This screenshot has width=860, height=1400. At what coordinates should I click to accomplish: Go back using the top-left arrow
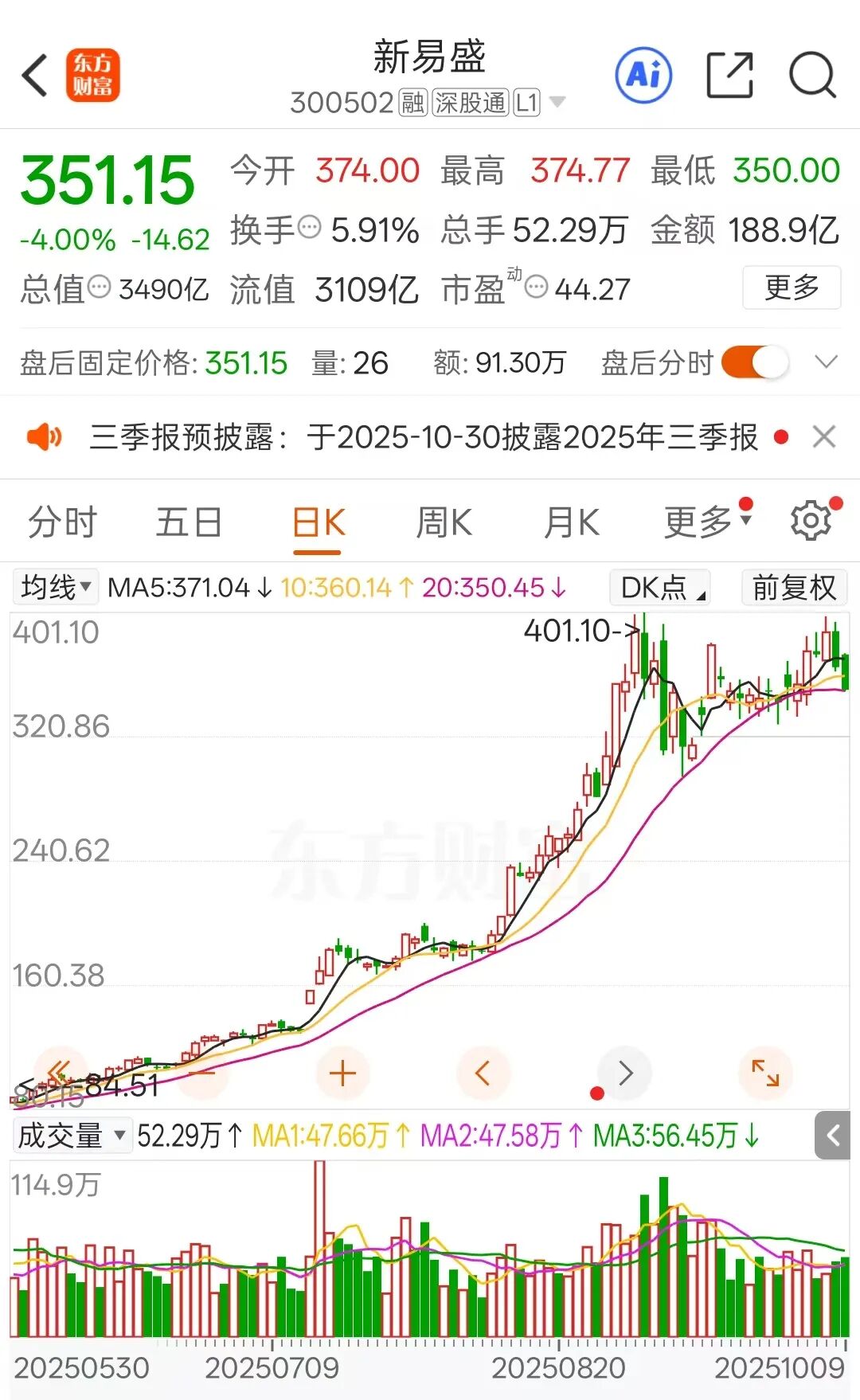pos(35,76)
